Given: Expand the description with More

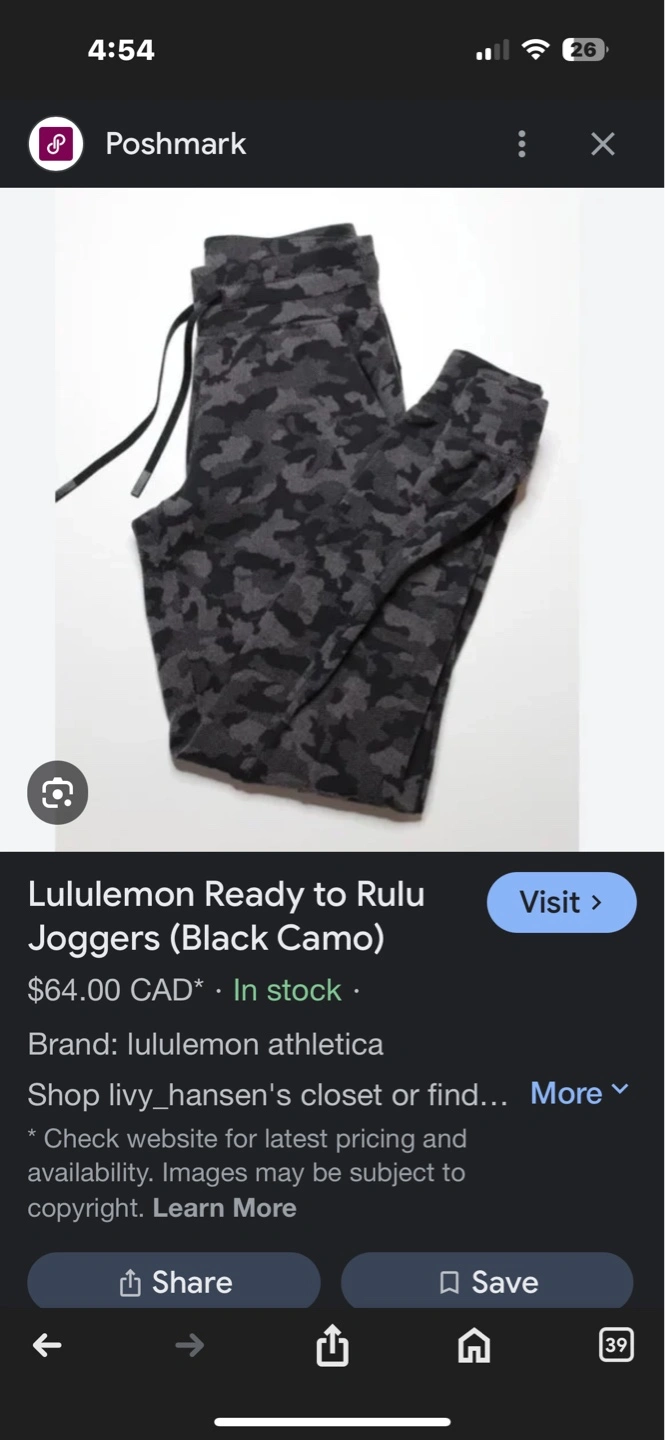Looking at the screenshot, I should point(579,1093).
